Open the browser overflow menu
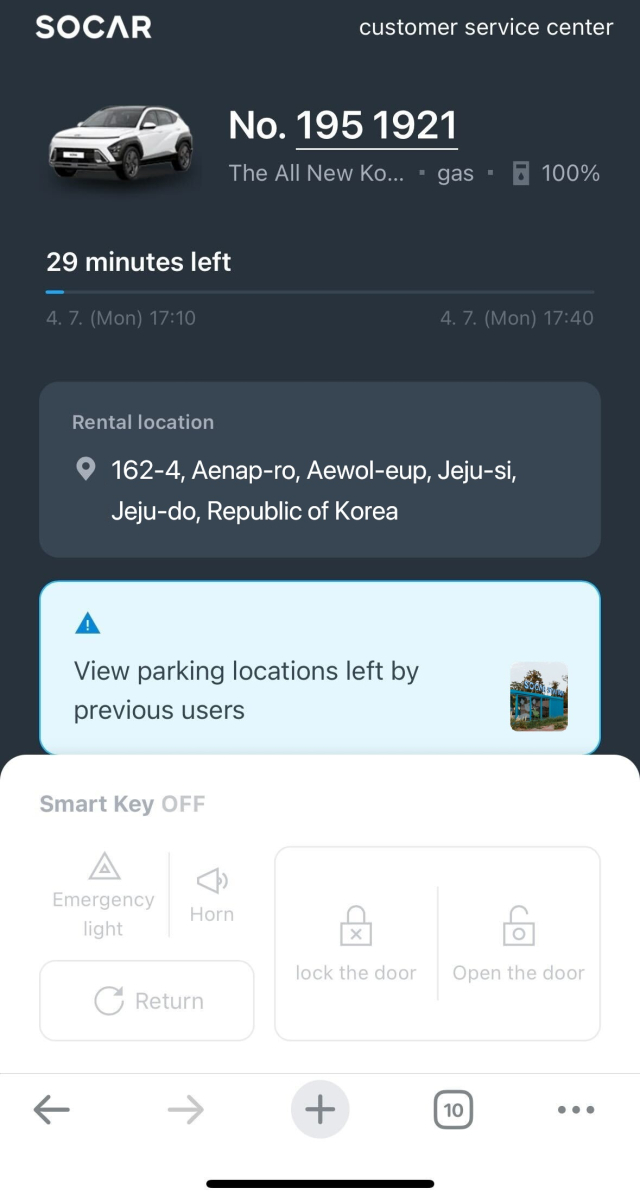Image resolution: width=640 pixels, height=1201 pixels. [576, 1109]
